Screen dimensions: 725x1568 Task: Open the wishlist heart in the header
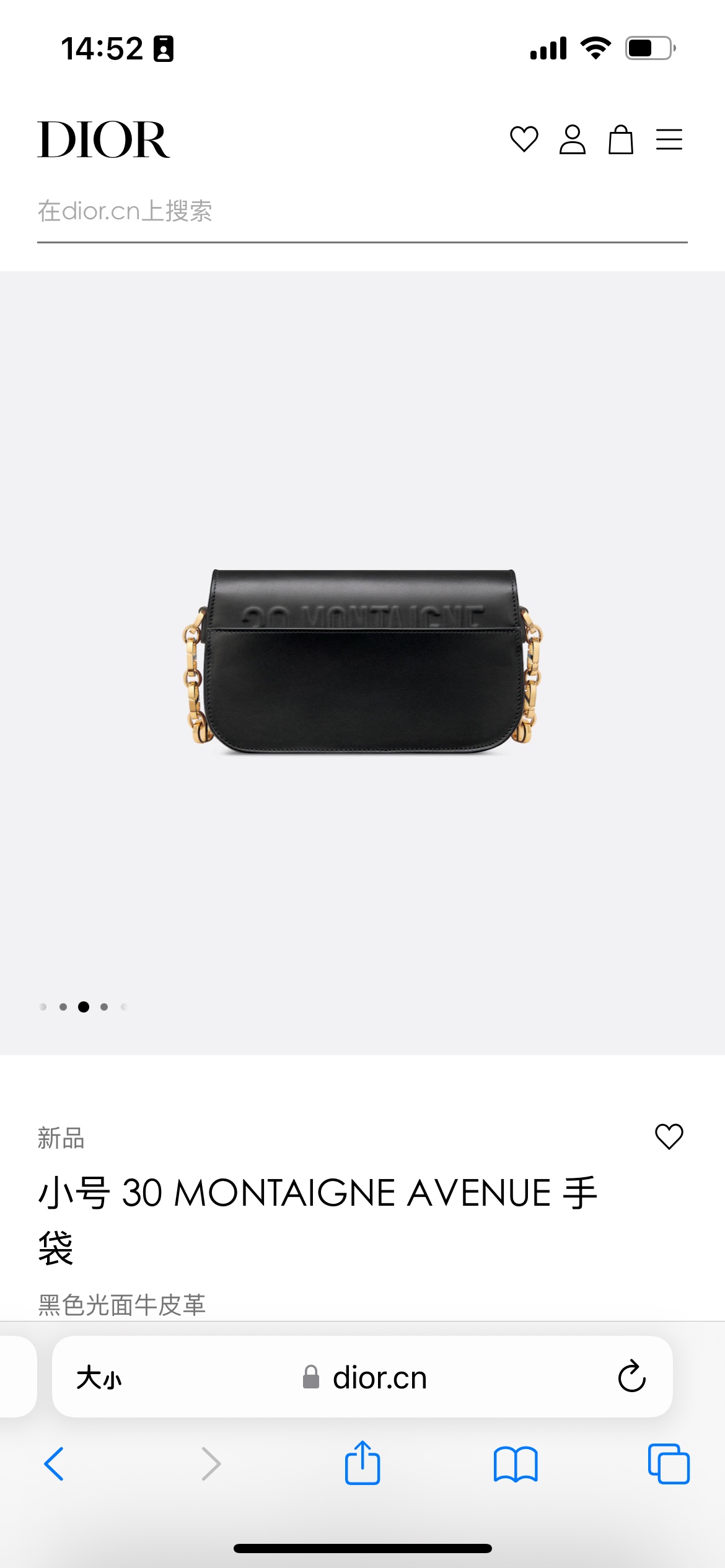coord(524,139)
